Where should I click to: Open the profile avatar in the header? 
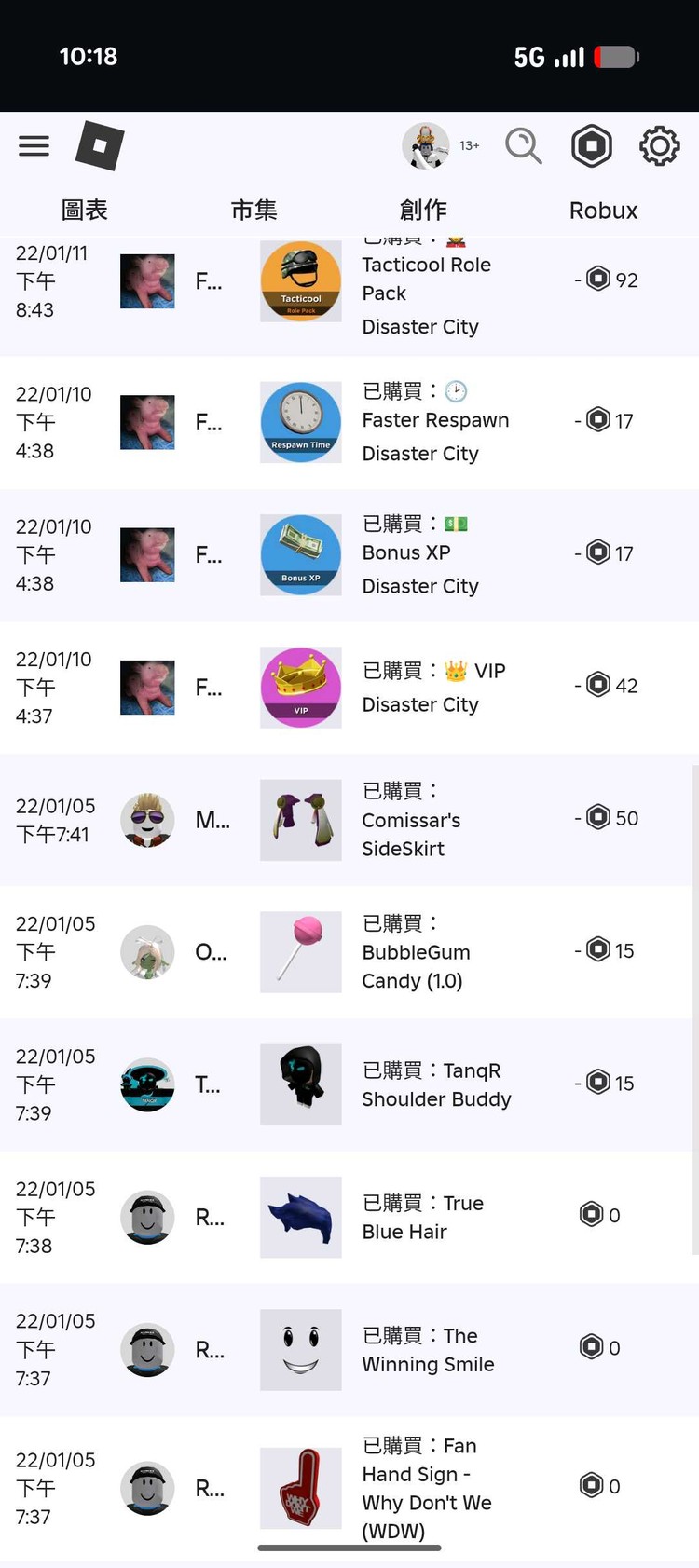click(426, 146)
